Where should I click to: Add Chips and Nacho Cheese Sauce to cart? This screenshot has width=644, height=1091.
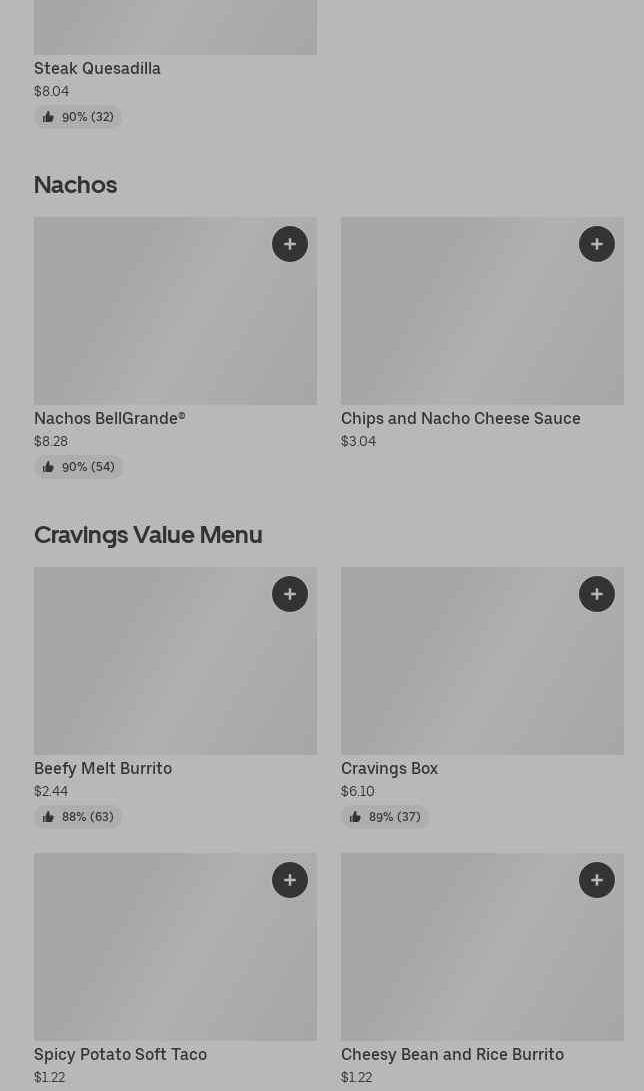coord(597,244)
